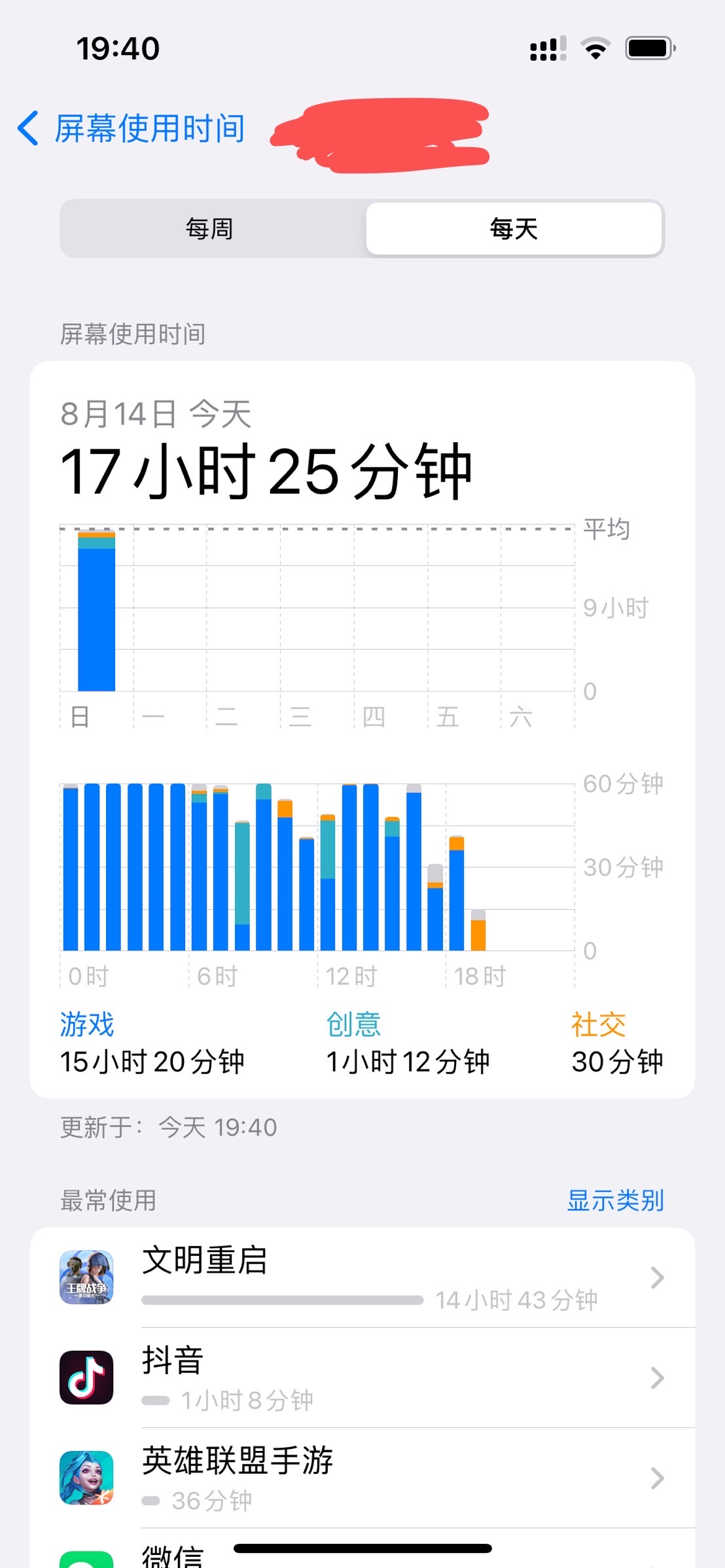Open 英雄联盟手游 usage details
This screenshot has height=1568, width=725.
pos(362,1478)
